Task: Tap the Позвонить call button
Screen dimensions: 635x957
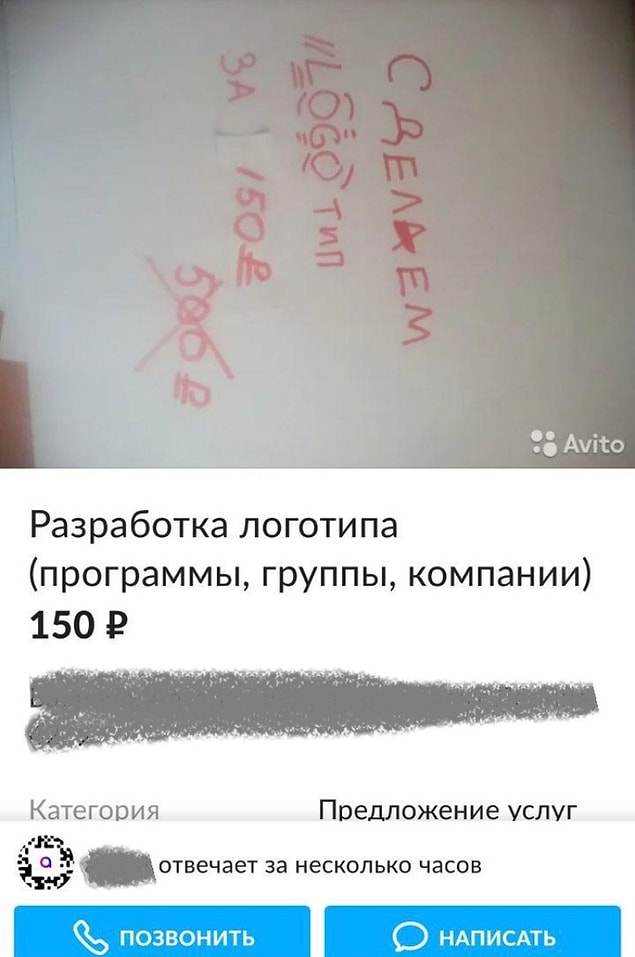Action: [x=162, y=934]
